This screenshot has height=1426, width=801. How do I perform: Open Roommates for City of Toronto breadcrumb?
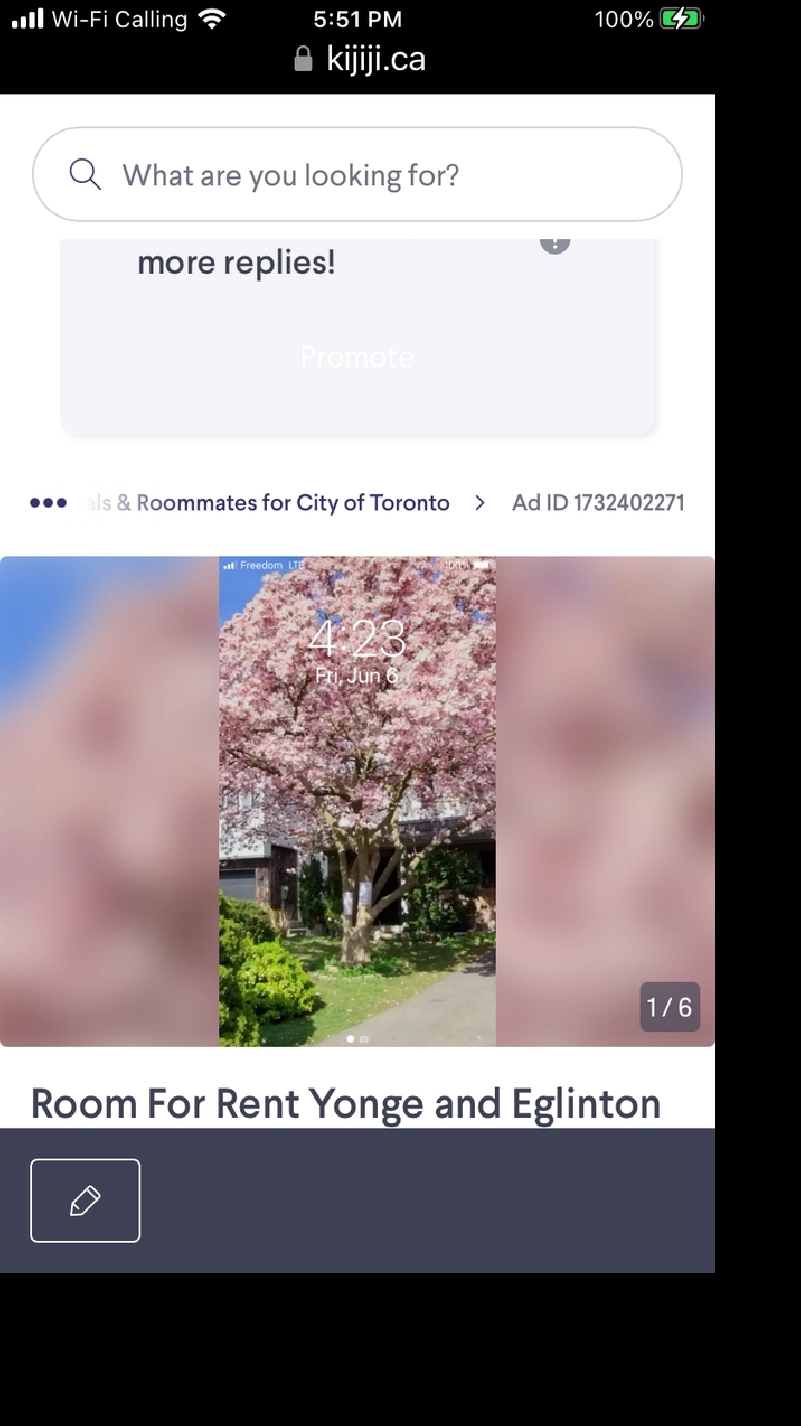280,503
